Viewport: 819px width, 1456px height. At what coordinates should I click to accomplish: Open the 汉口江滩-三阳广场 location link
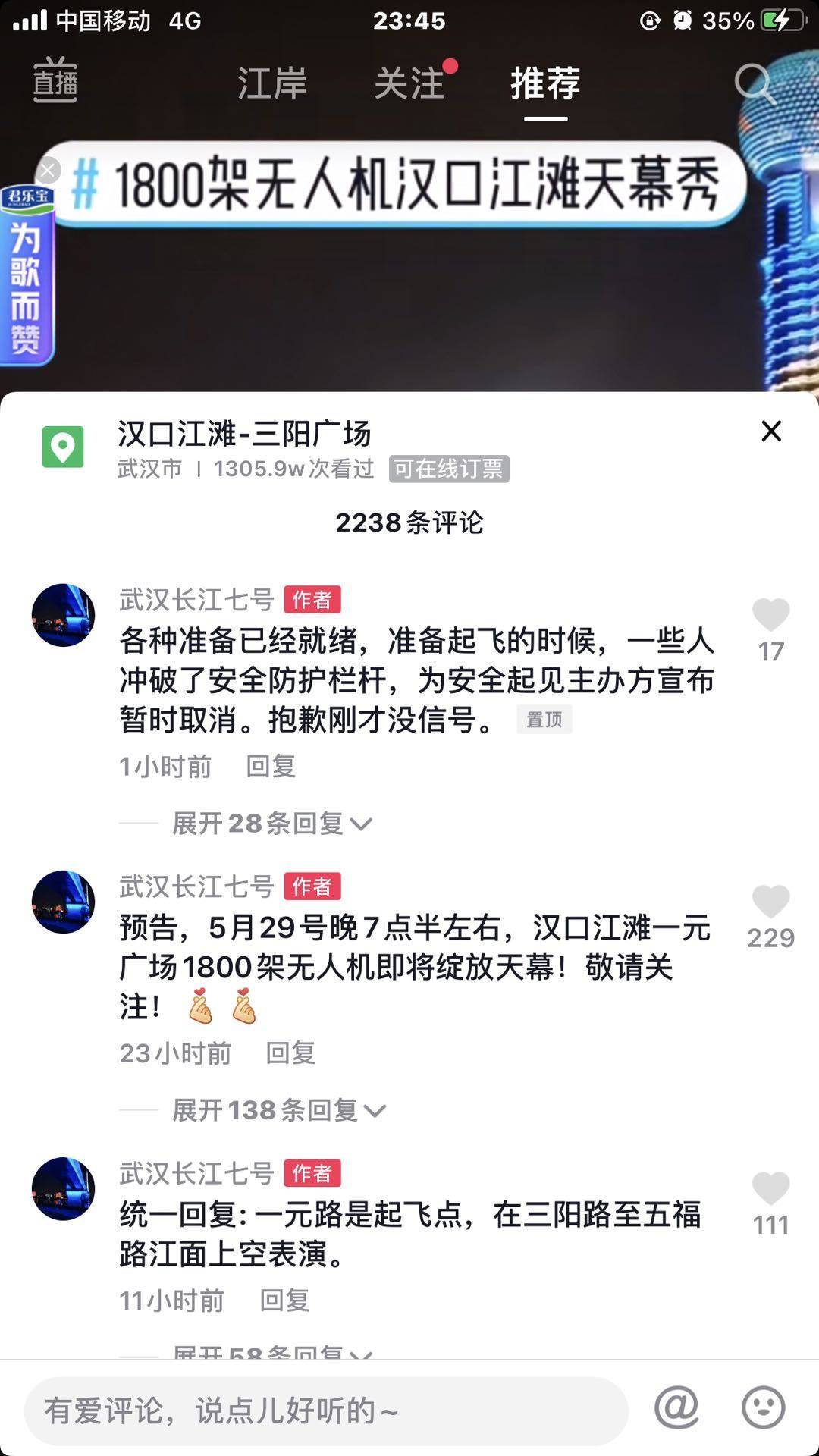(x=244, y=434)
